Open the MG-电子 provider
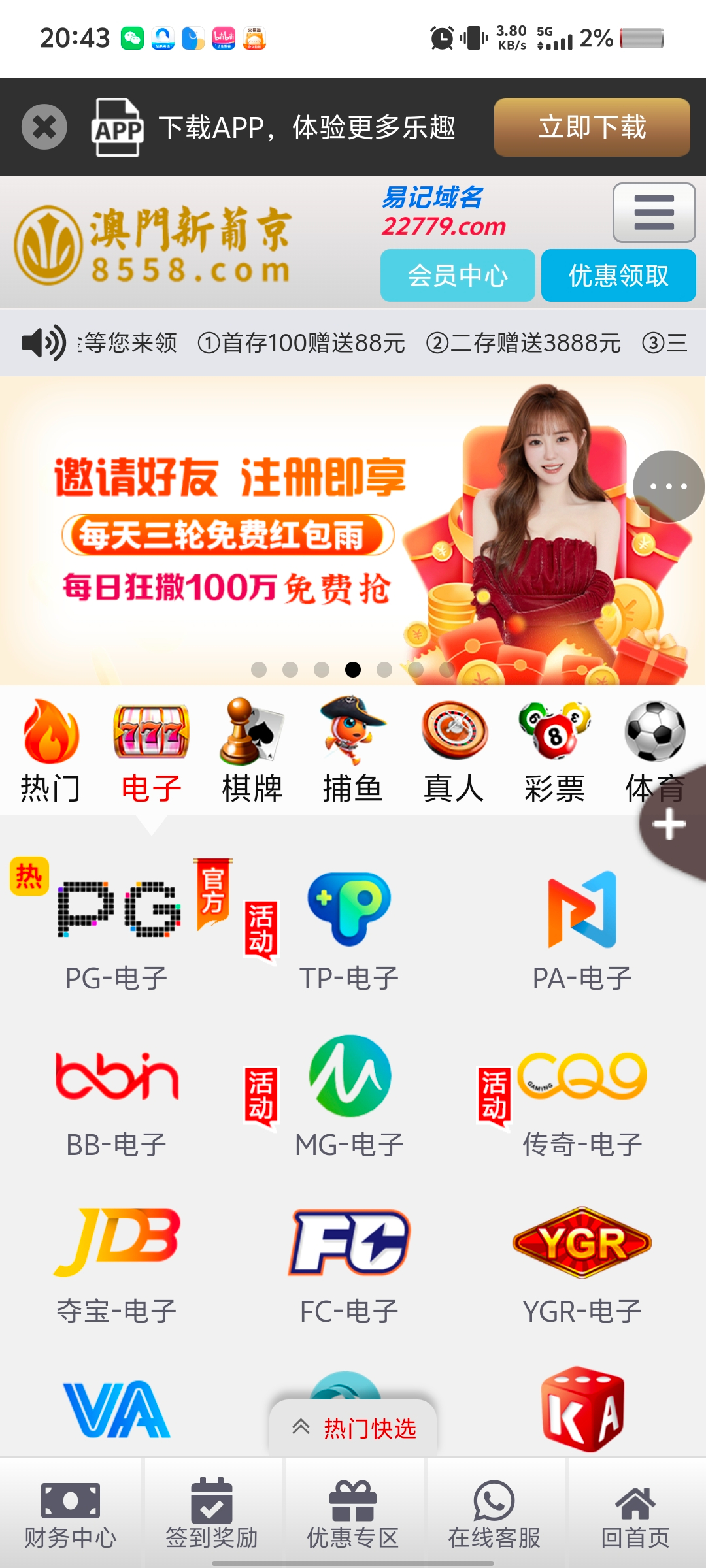The width and height of the screenshot is (706, 1568). (x=349, y=1094)
